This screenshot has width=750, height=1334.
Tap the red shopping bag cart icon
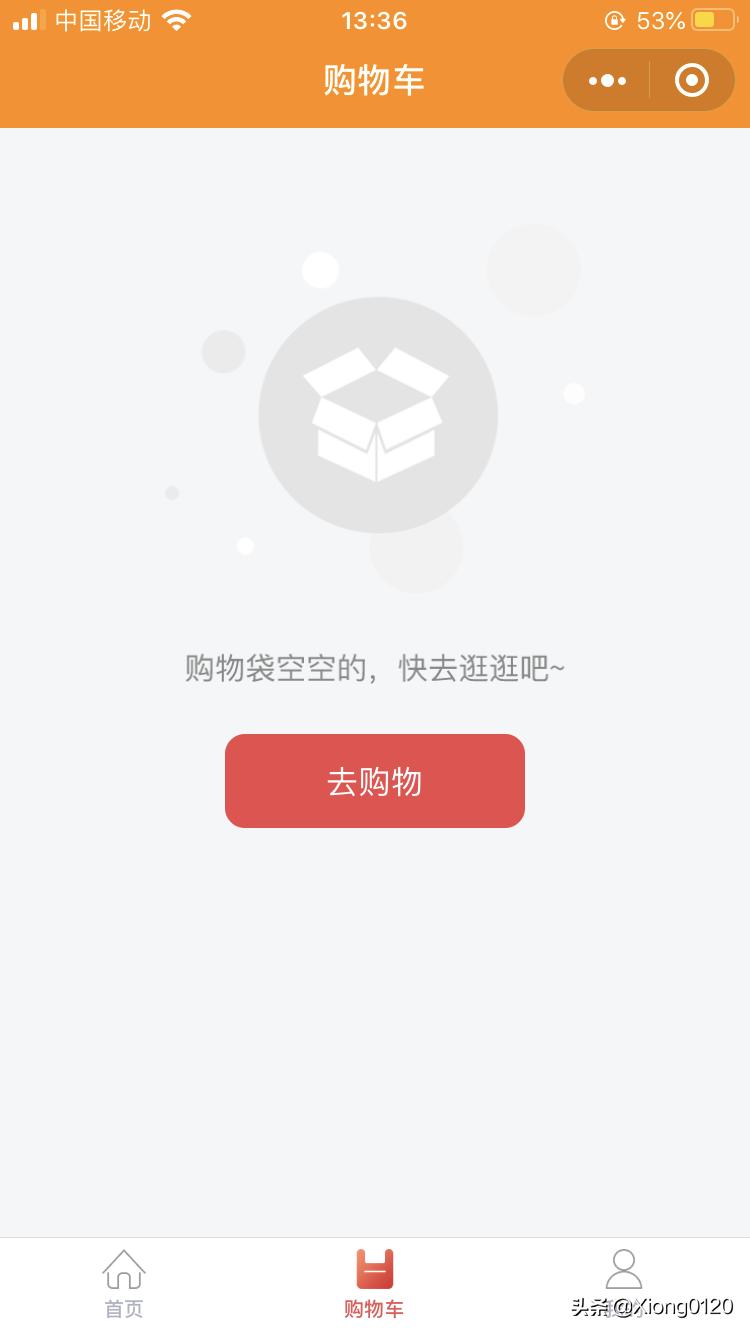374,1268
